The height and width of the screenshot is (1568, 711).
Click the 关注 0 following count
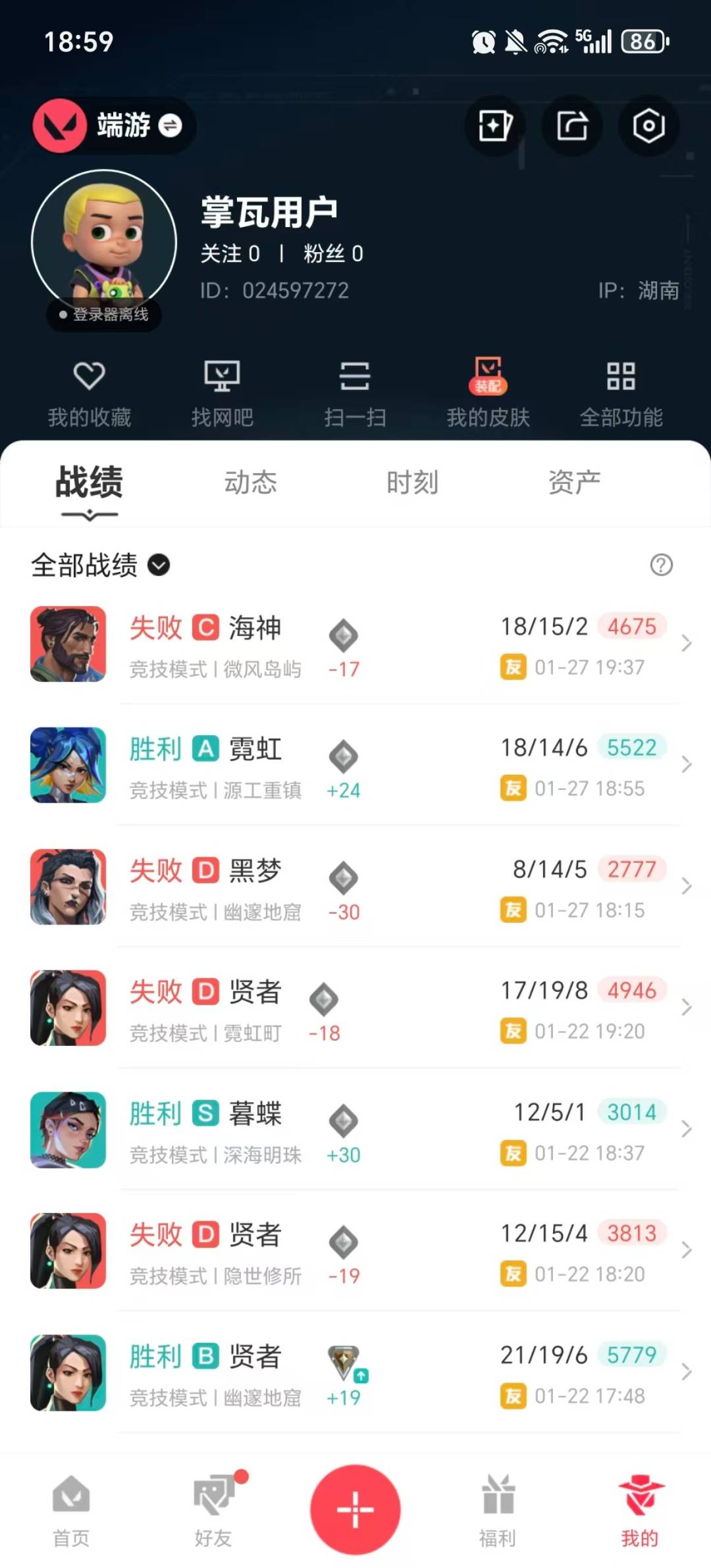(x=230, y=253)
